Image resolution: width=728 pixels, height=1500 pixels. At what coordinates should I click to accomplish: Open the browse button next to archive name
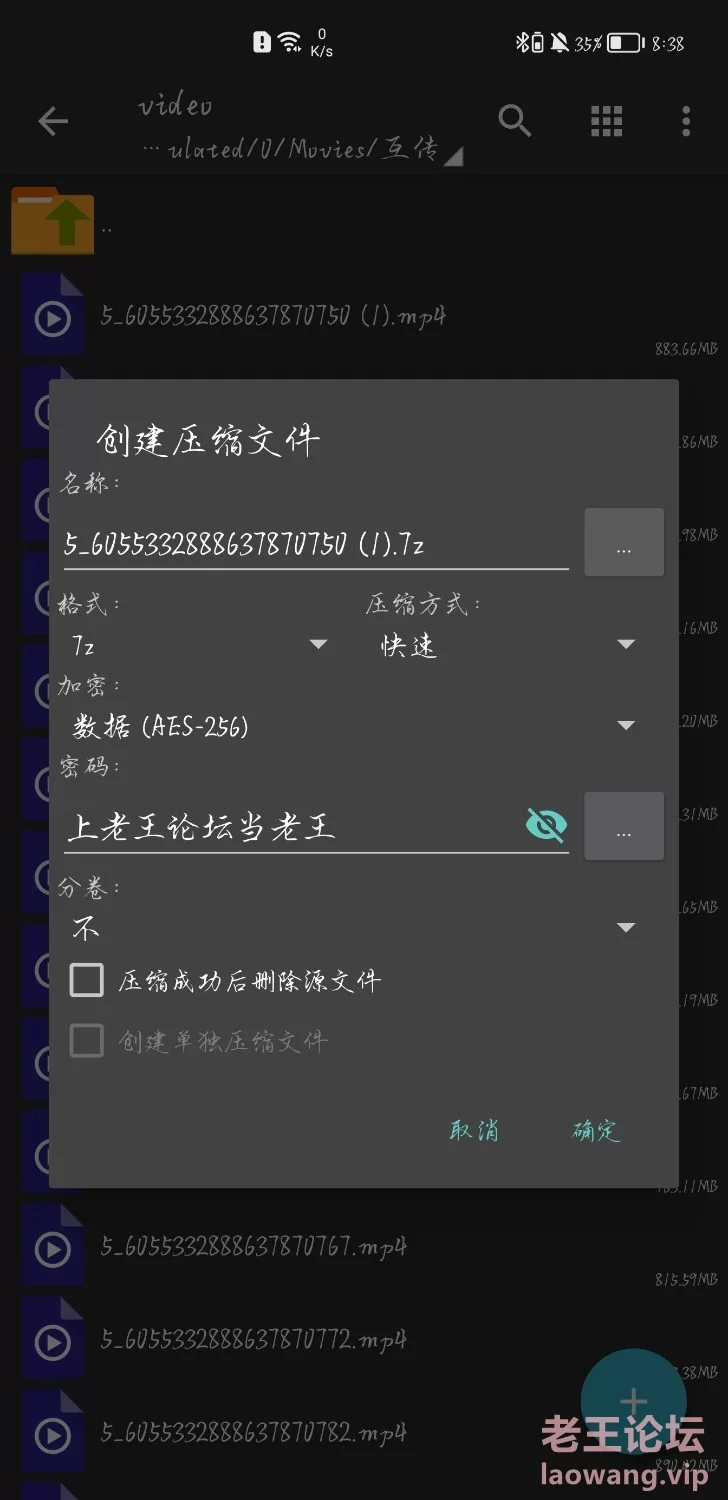(623, 543)
